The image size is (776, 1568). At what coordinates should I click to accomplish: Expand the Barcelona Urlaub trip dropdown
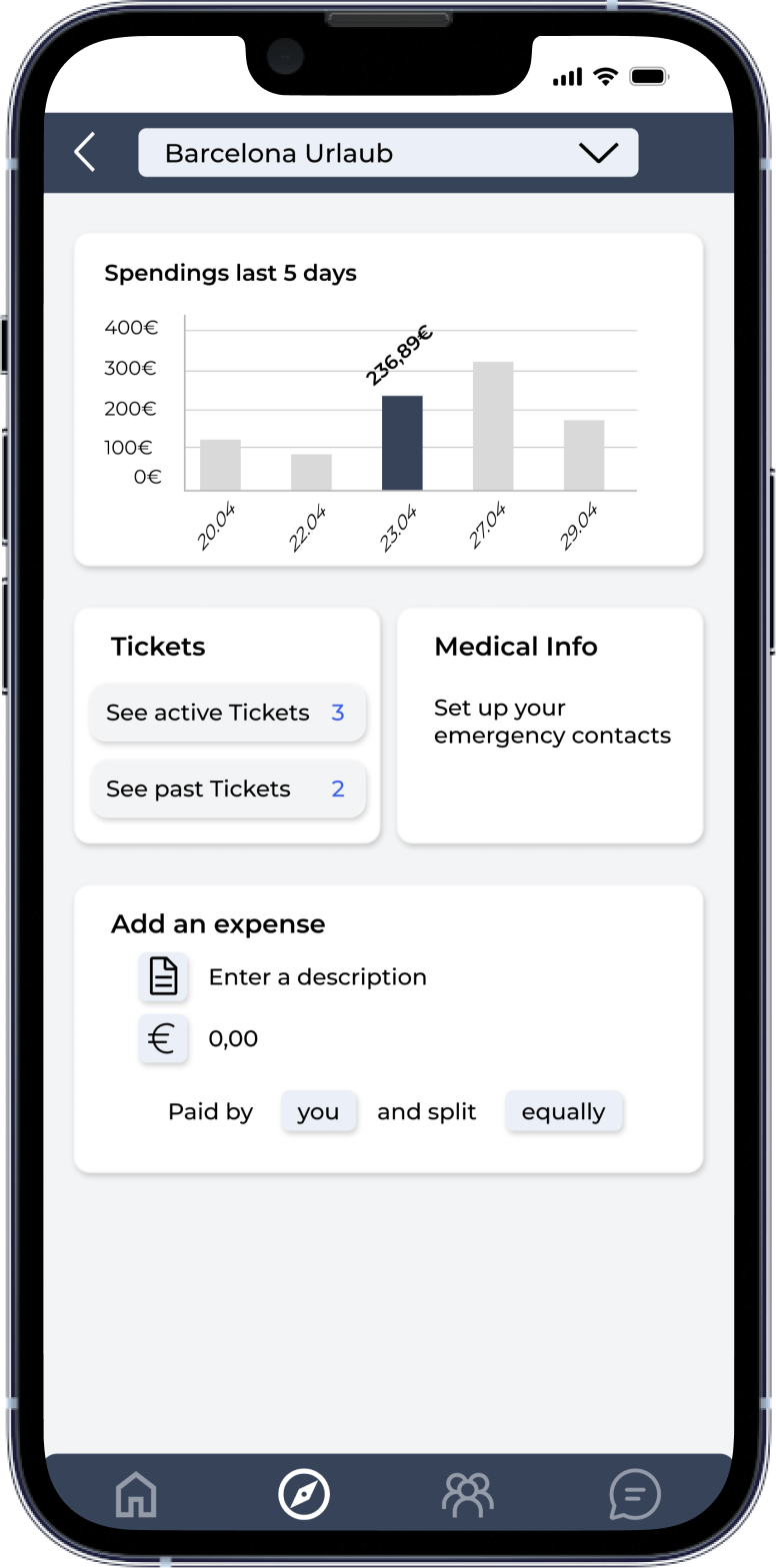388,153
